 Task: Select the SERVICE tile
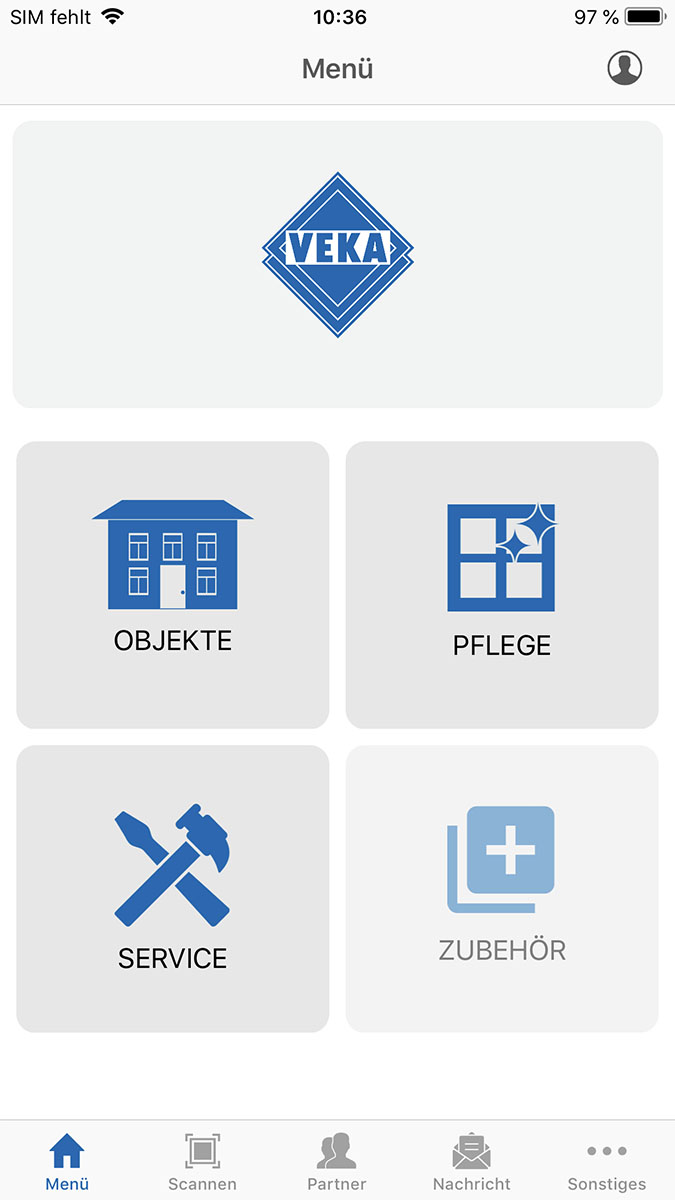tap(173, 889)
